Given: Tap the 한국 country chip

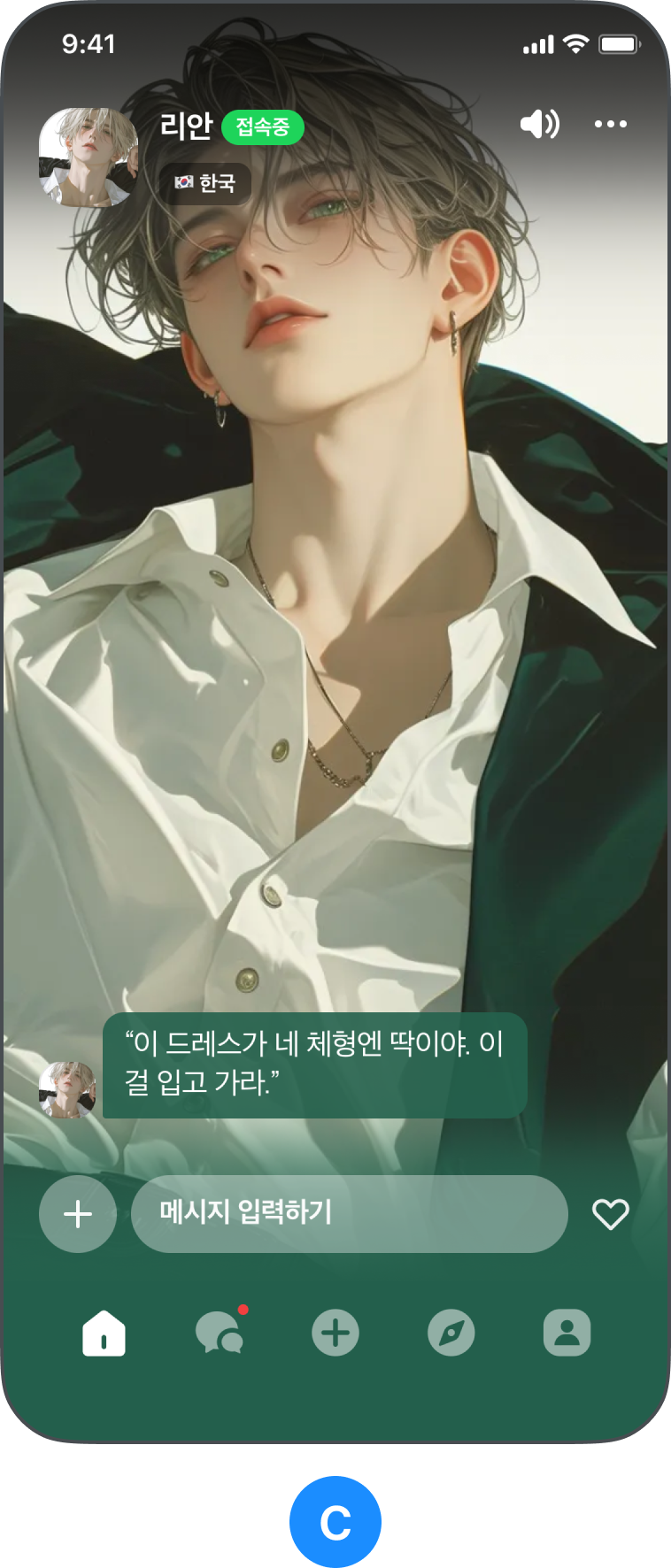Looking at the screenshot, I should click(x=205, y=183).
